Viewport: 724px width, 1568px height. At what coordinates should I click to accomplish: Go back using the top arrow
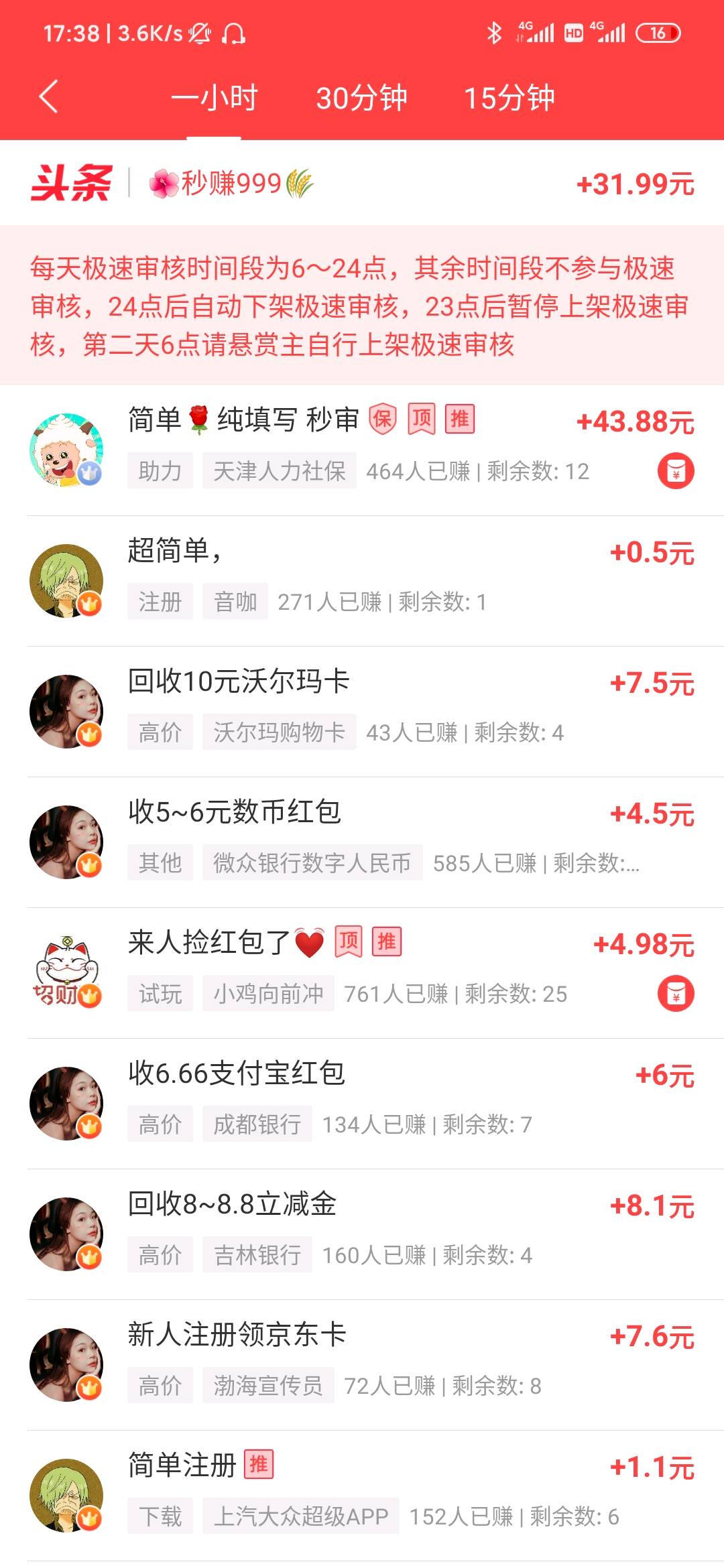pos(49,97)
